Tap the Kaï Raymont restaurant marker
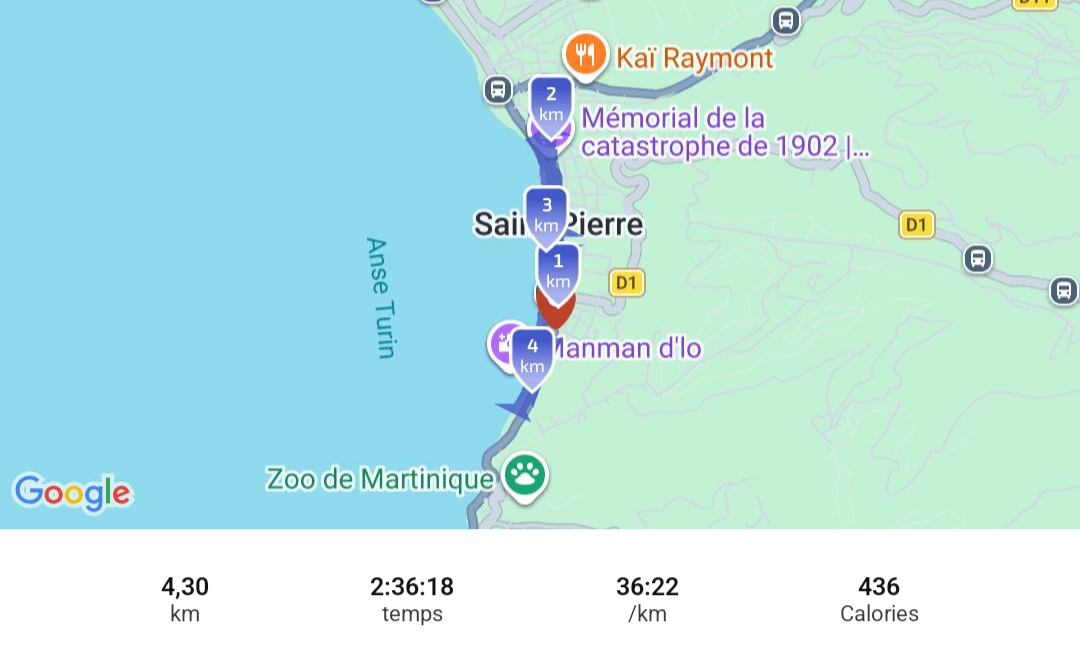 (586, 53)
